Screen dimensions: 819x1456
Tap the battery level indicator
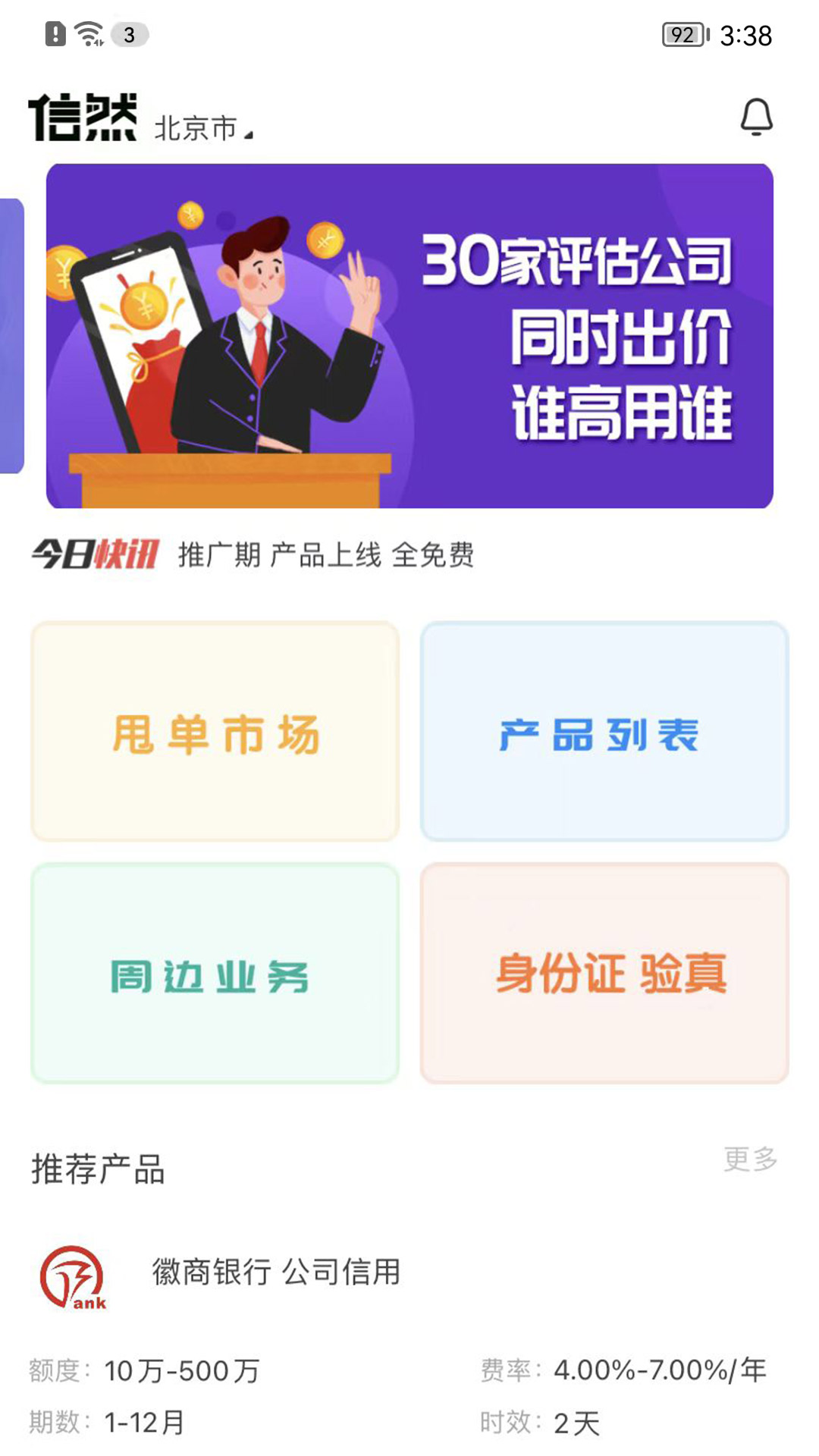[683, 32]
